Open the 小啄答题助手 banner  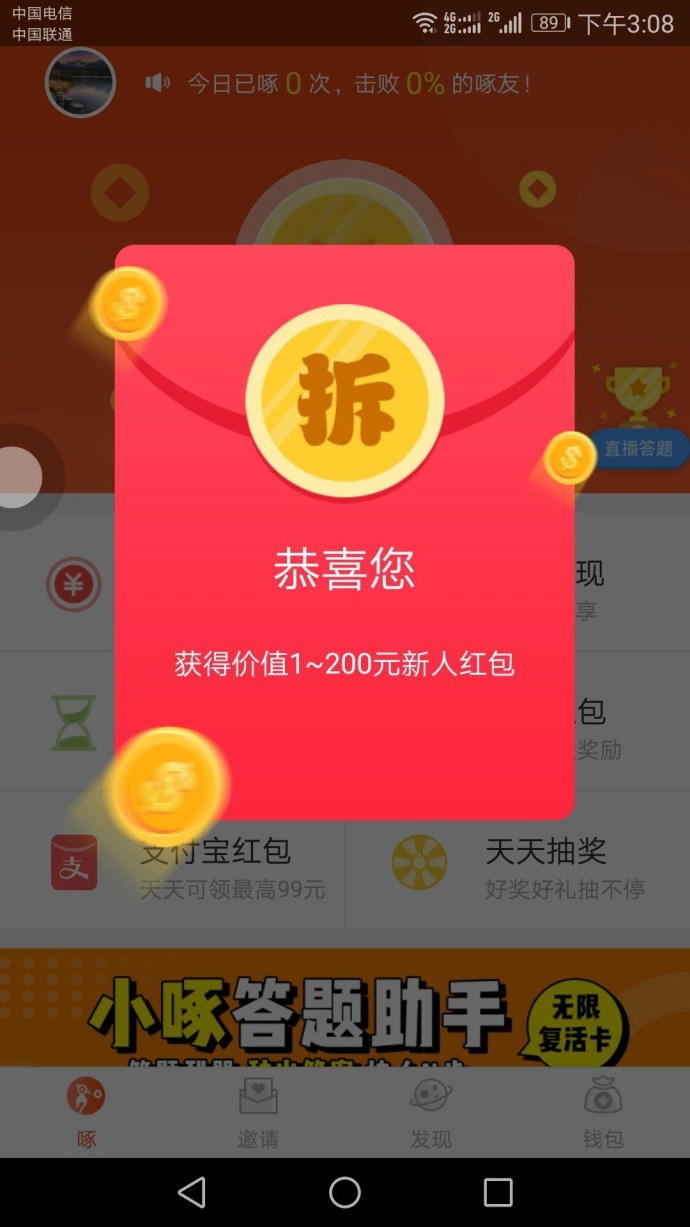point(344,1008)
